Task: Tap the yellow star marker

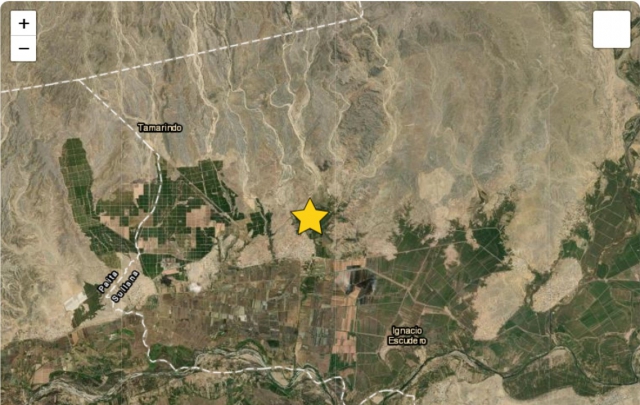Action: click(x=310, y=217)
